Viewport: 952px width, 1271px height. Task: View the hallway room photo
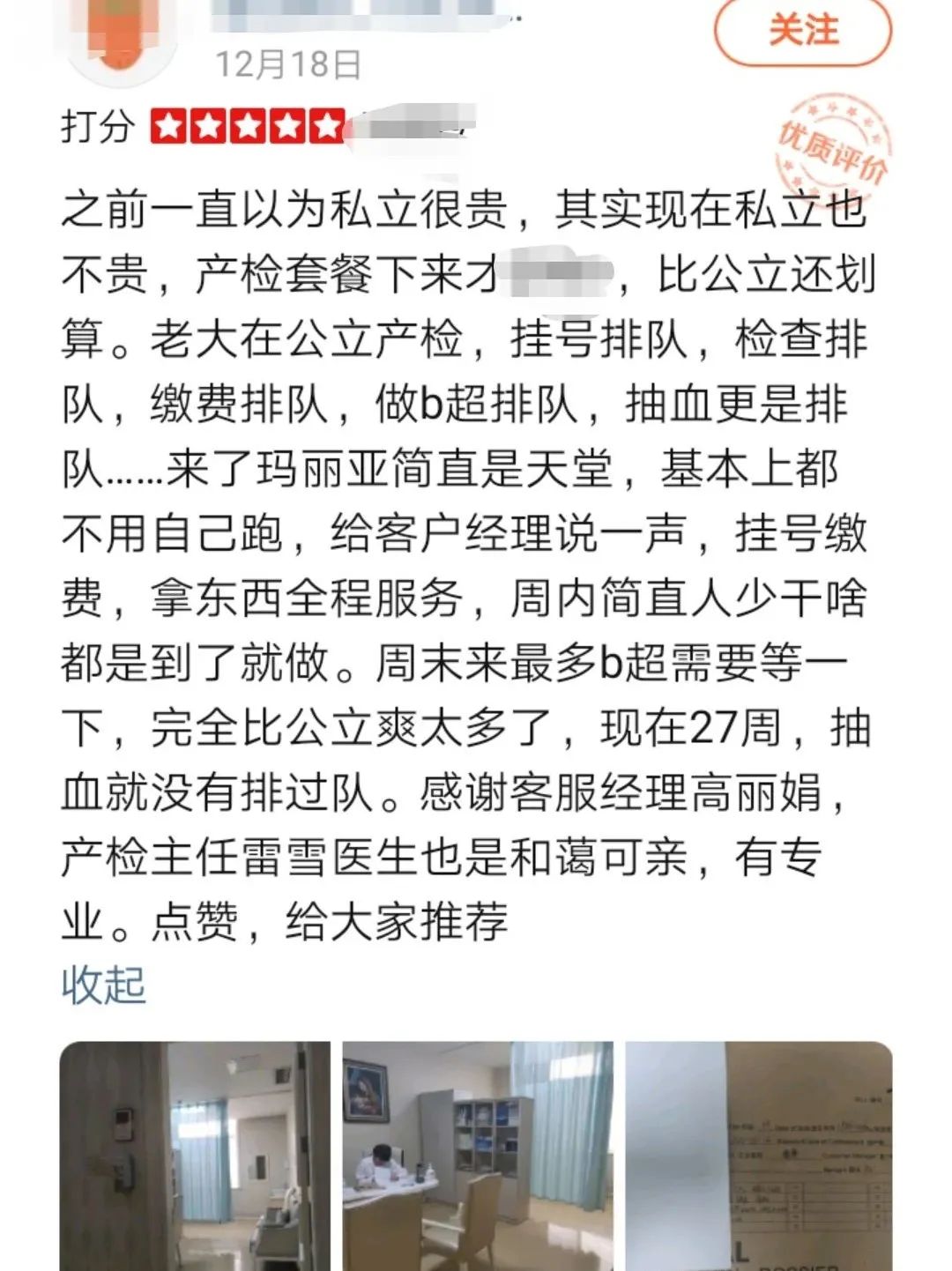(195, 1156)
